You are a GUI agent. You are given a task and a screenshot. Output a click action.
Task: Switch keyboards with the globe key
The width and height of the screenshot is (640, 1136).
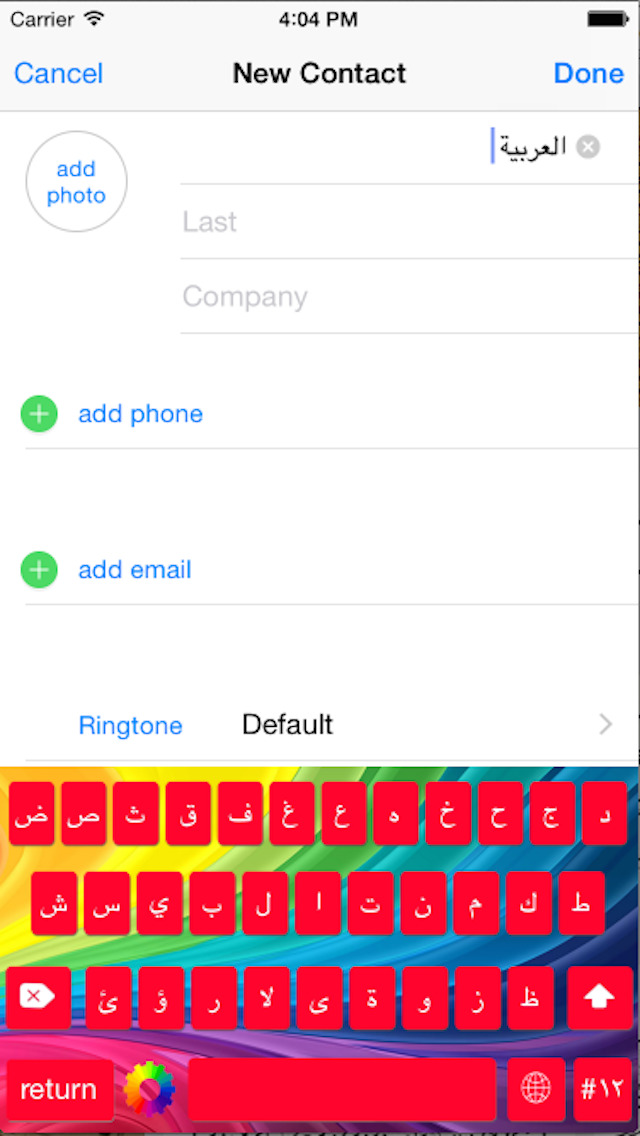tap(536, 1088)
